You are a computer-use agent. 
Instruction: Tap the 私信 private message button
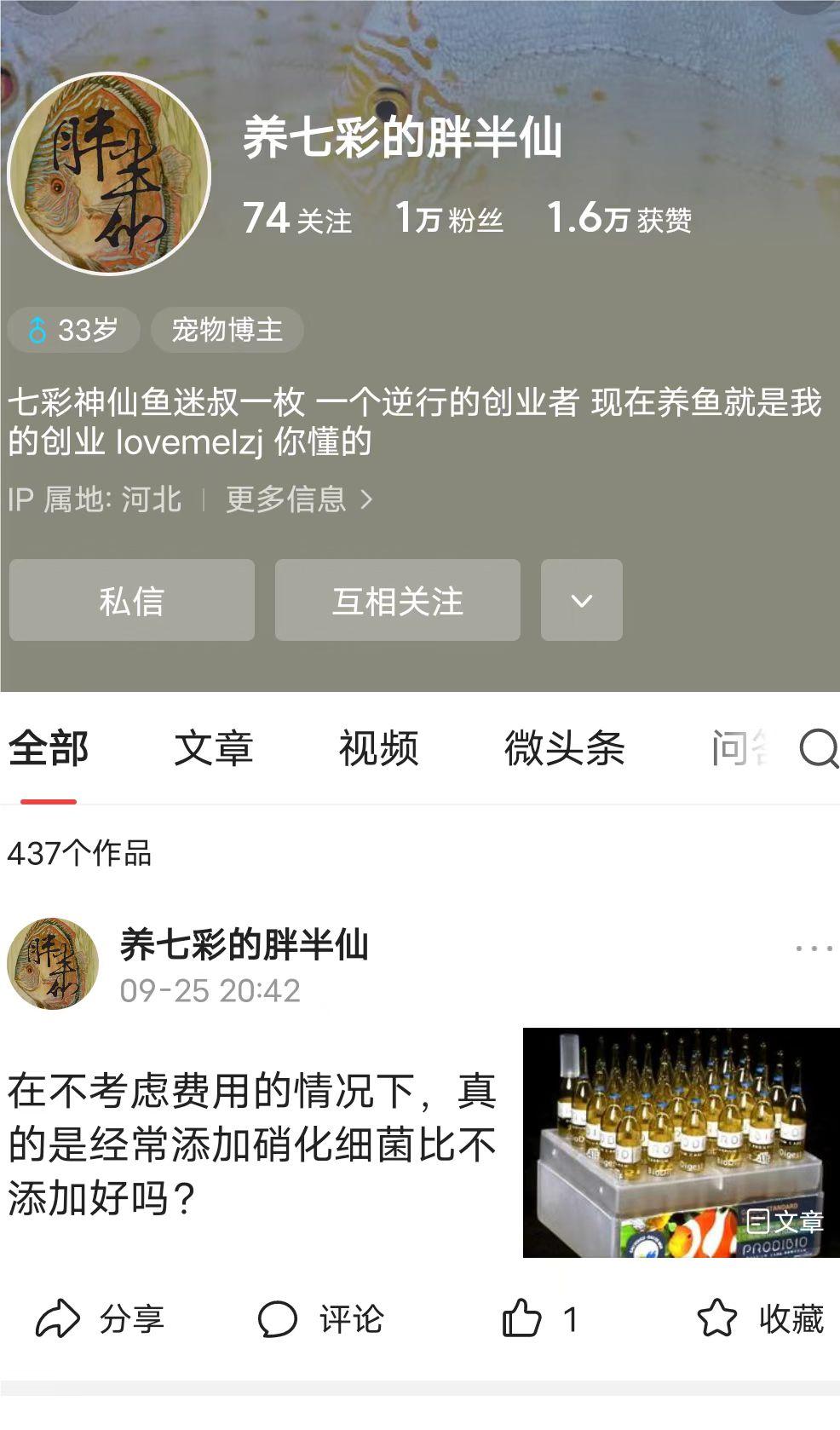pyautogui.click(x=131, y=600)
